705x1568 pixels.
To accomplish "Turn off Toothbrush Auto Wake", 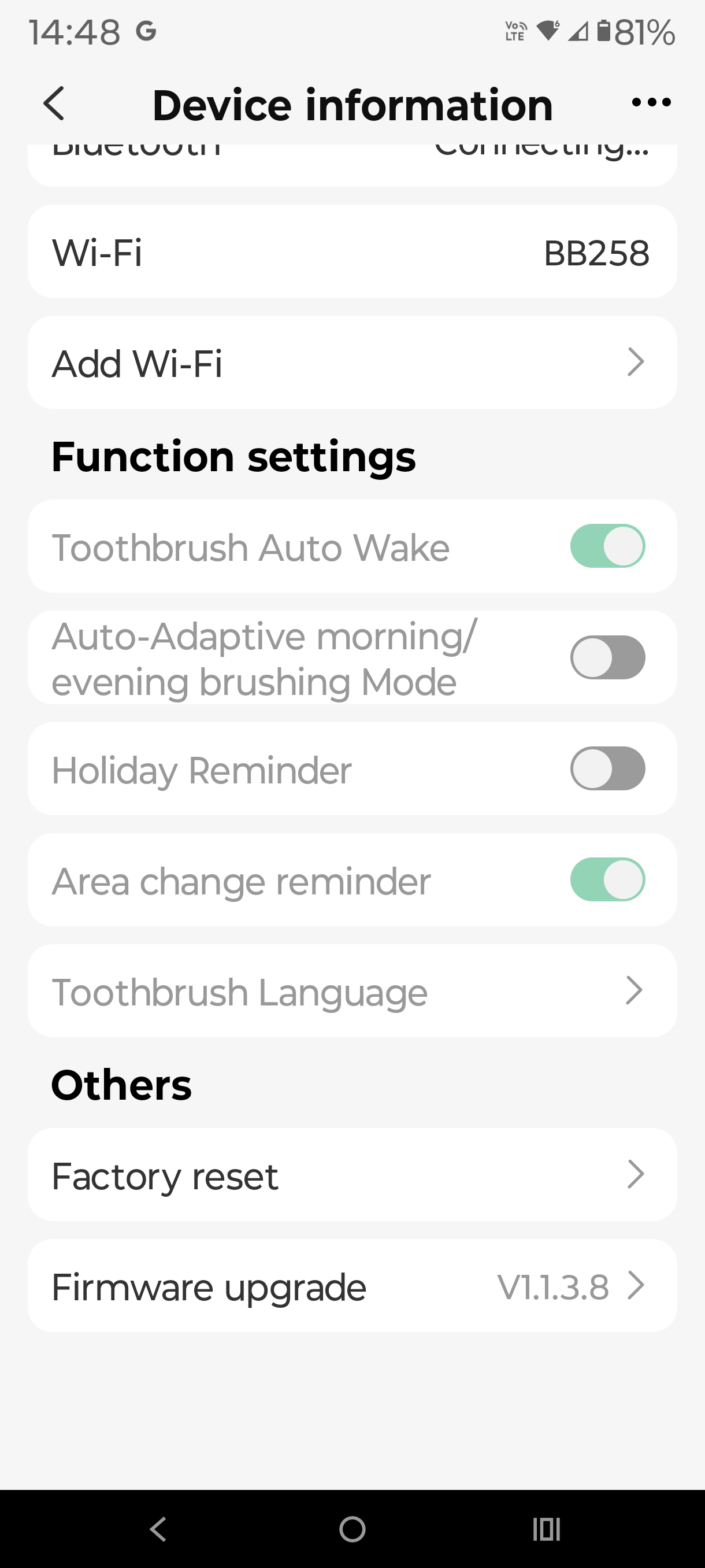I will point(607,546).
